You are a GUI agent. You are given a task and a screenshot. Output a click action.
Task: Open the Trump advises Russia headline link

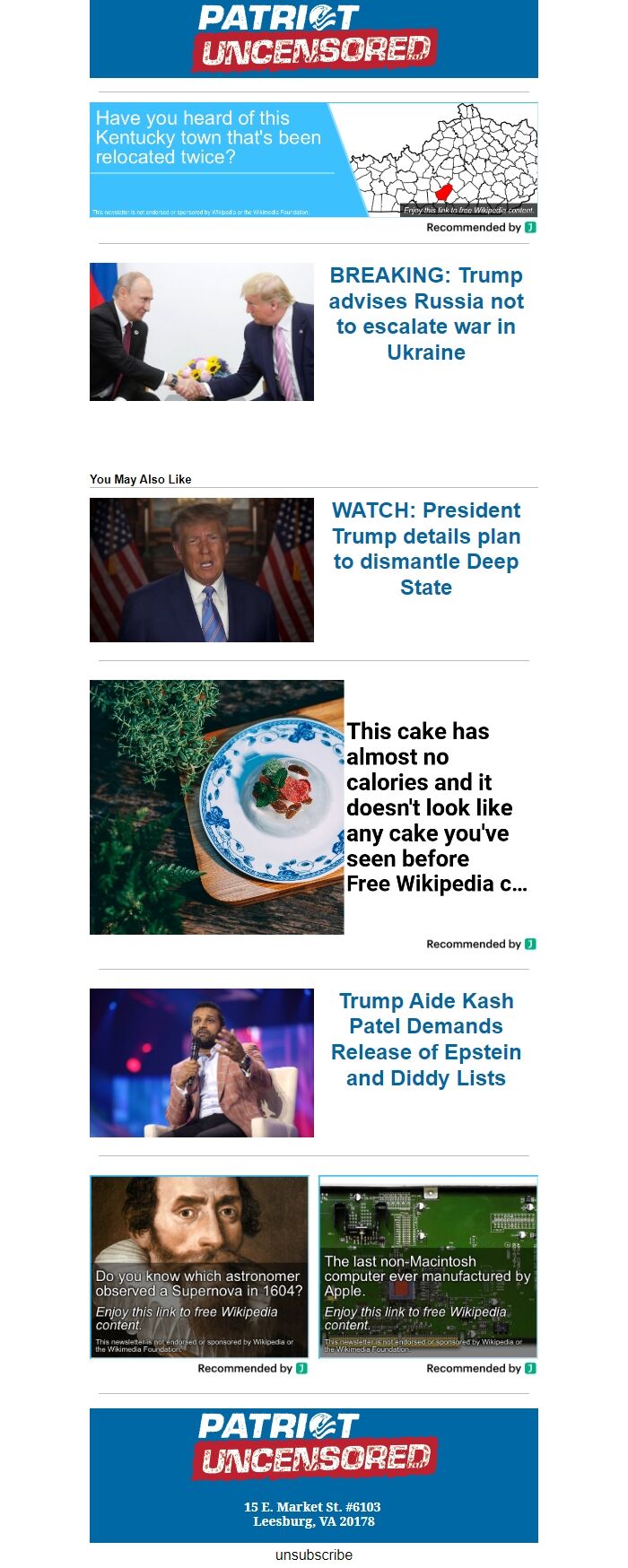click(x=426, y=313)
